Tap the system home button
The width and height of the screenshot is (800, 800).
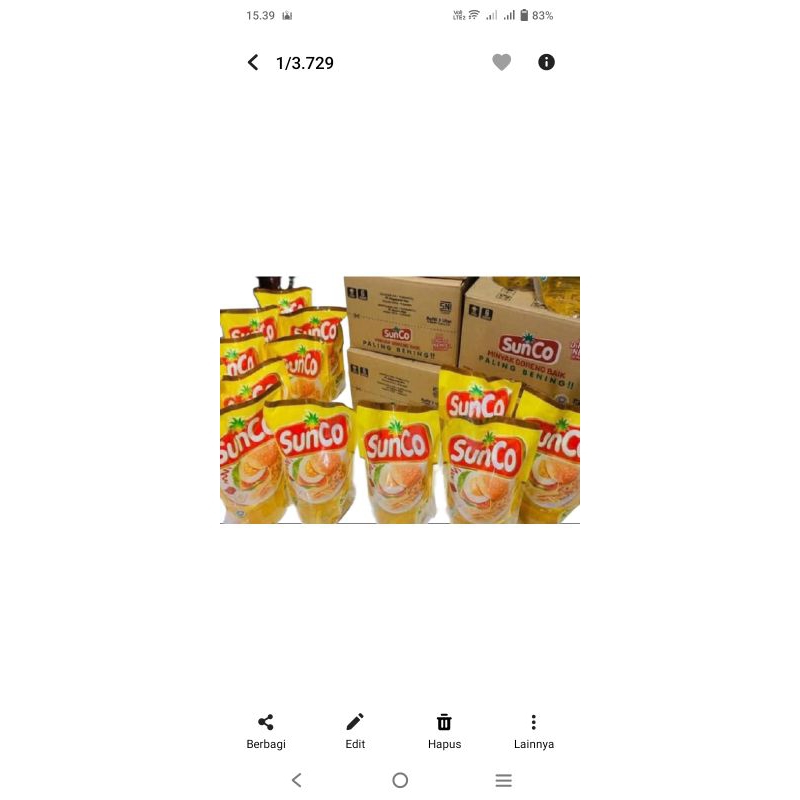[x=400, y=780]
